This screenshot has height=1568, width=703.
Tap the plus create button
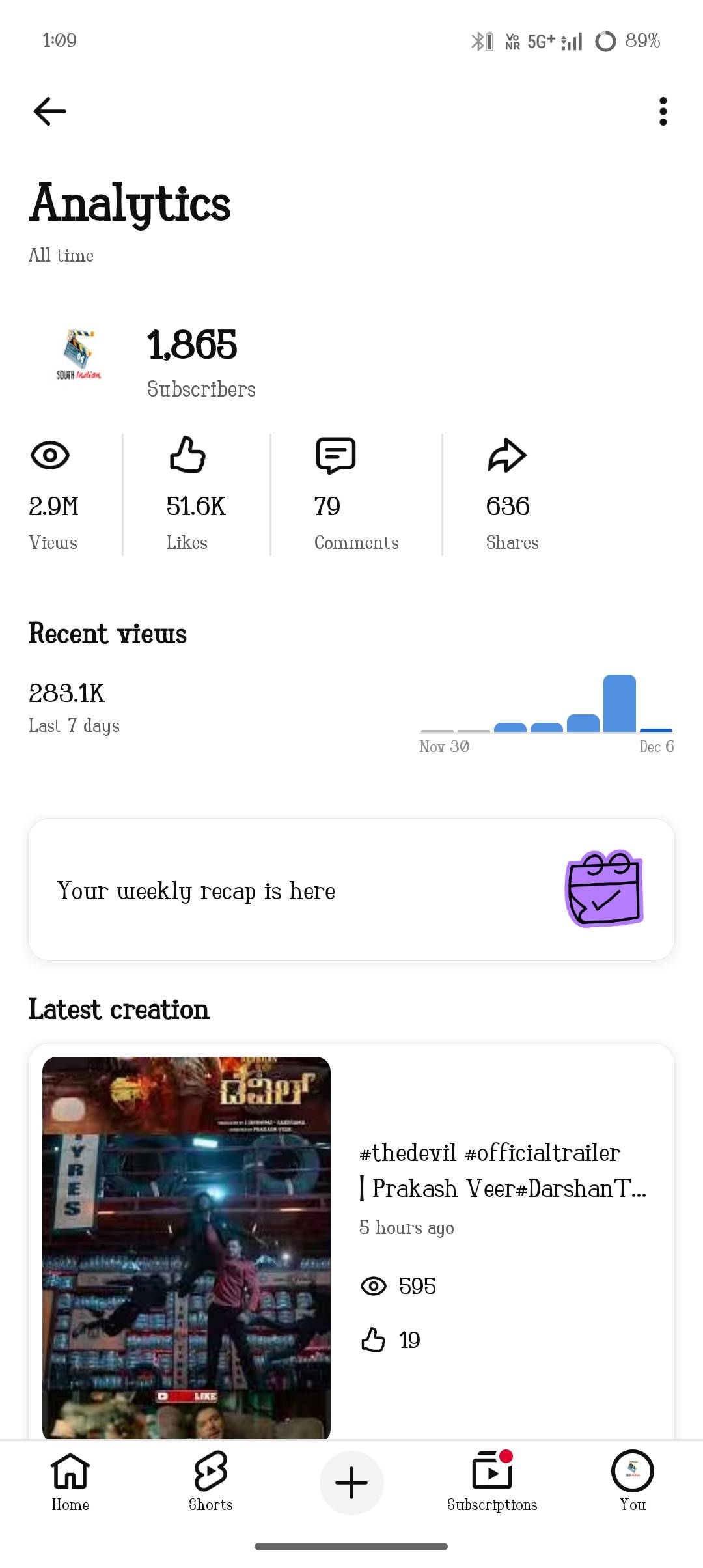(x=351, y=1483)
